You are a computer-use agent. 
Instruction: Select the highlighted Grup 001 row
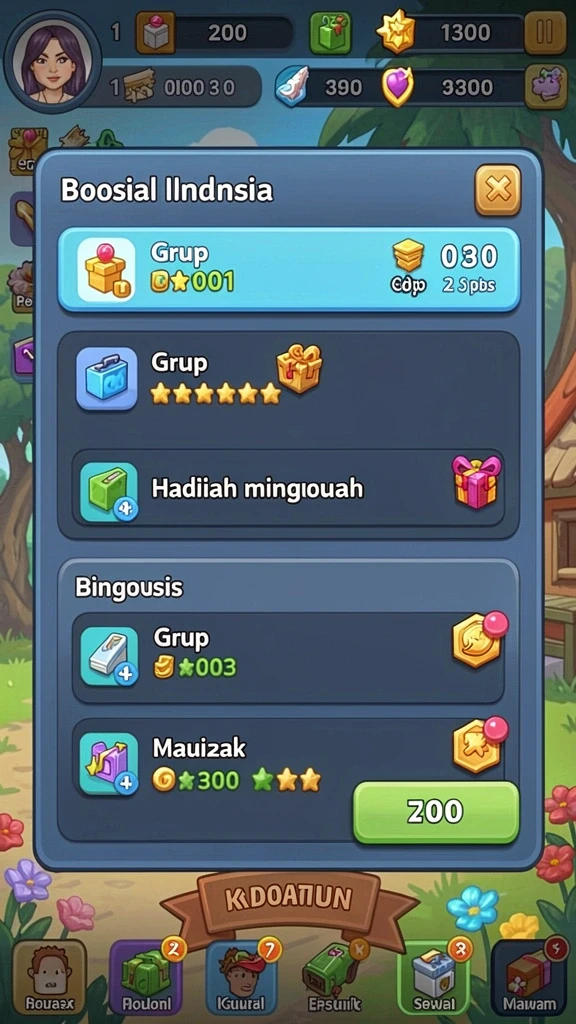289,270
